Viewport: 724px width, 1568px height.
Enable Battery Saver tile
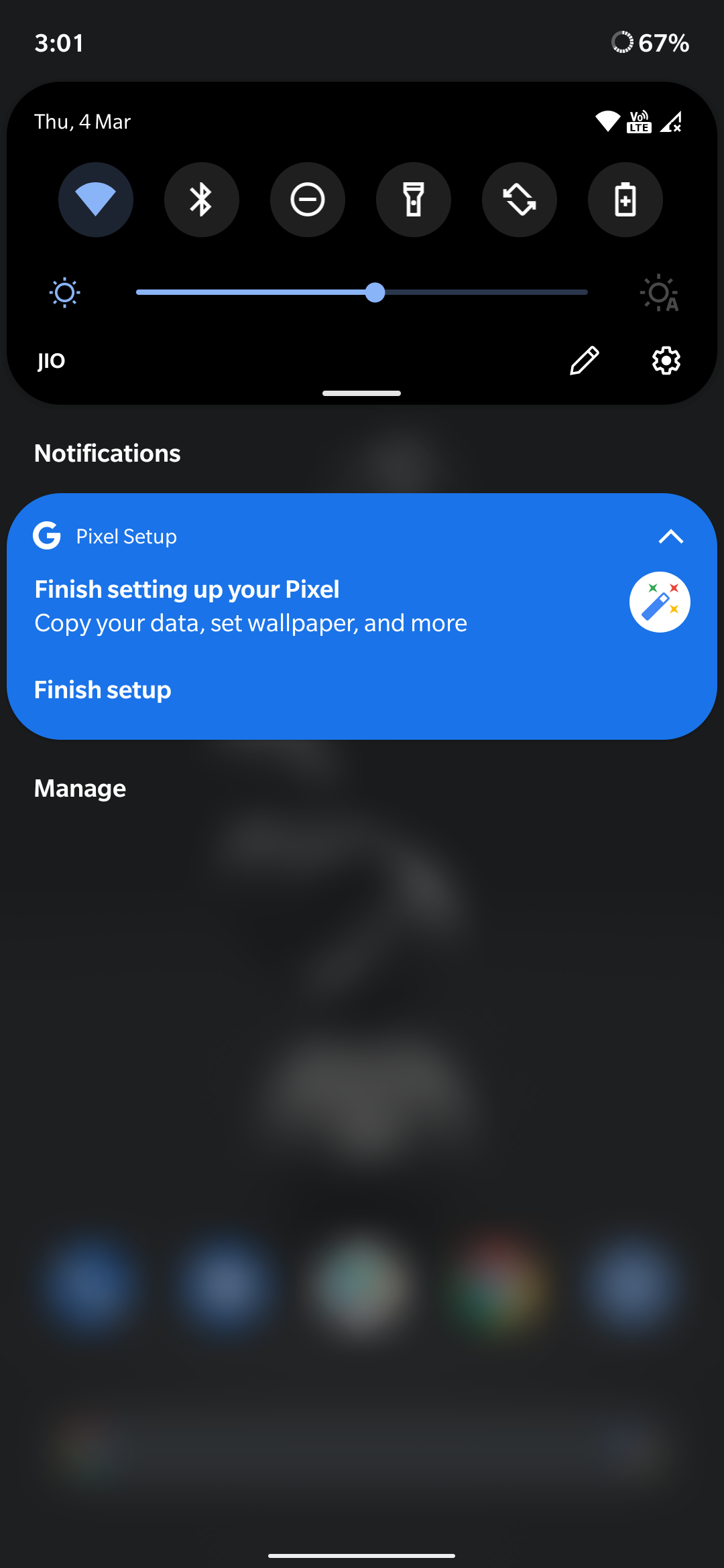pyautogui.click(x=625, y=200)
